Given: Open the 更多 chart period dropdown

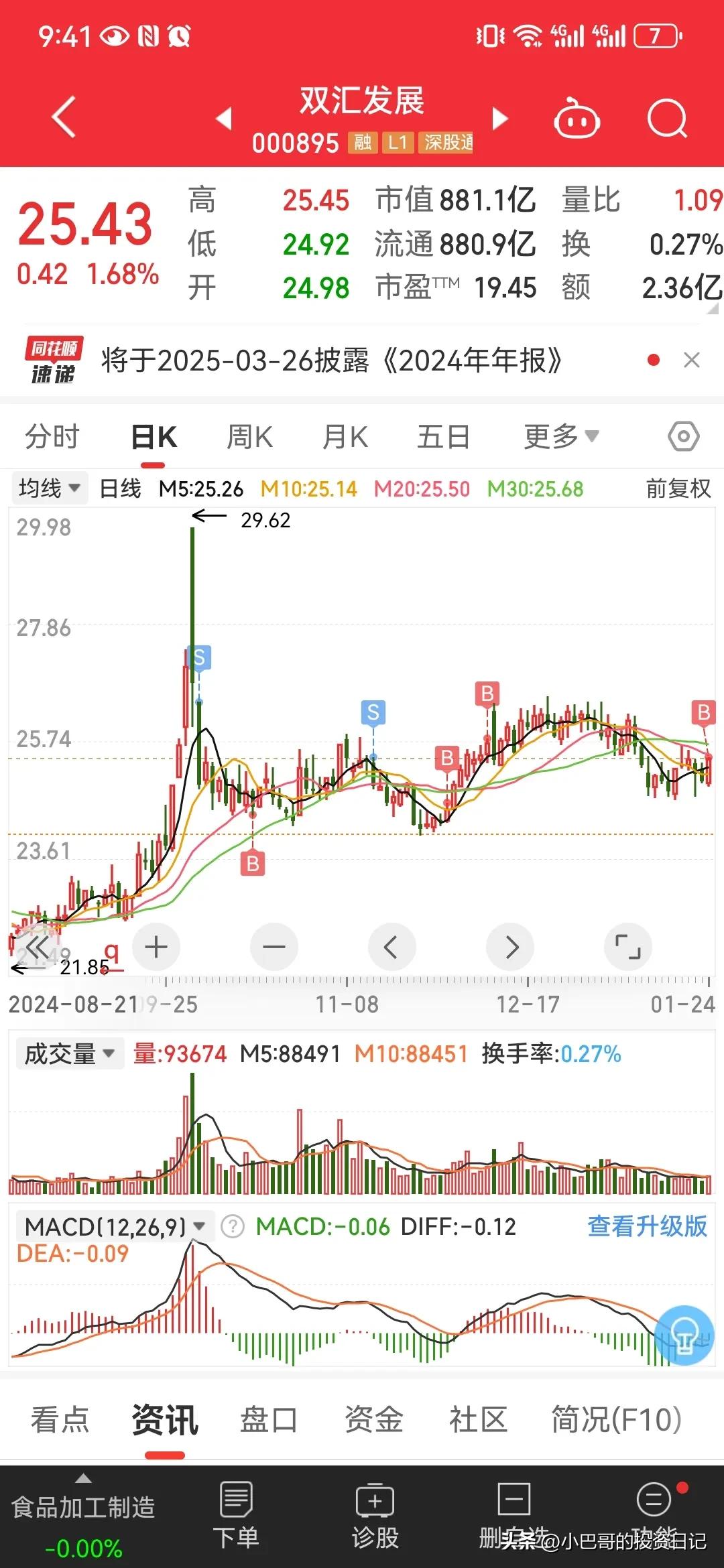Looking at the screenshot, I should point(559,436).
